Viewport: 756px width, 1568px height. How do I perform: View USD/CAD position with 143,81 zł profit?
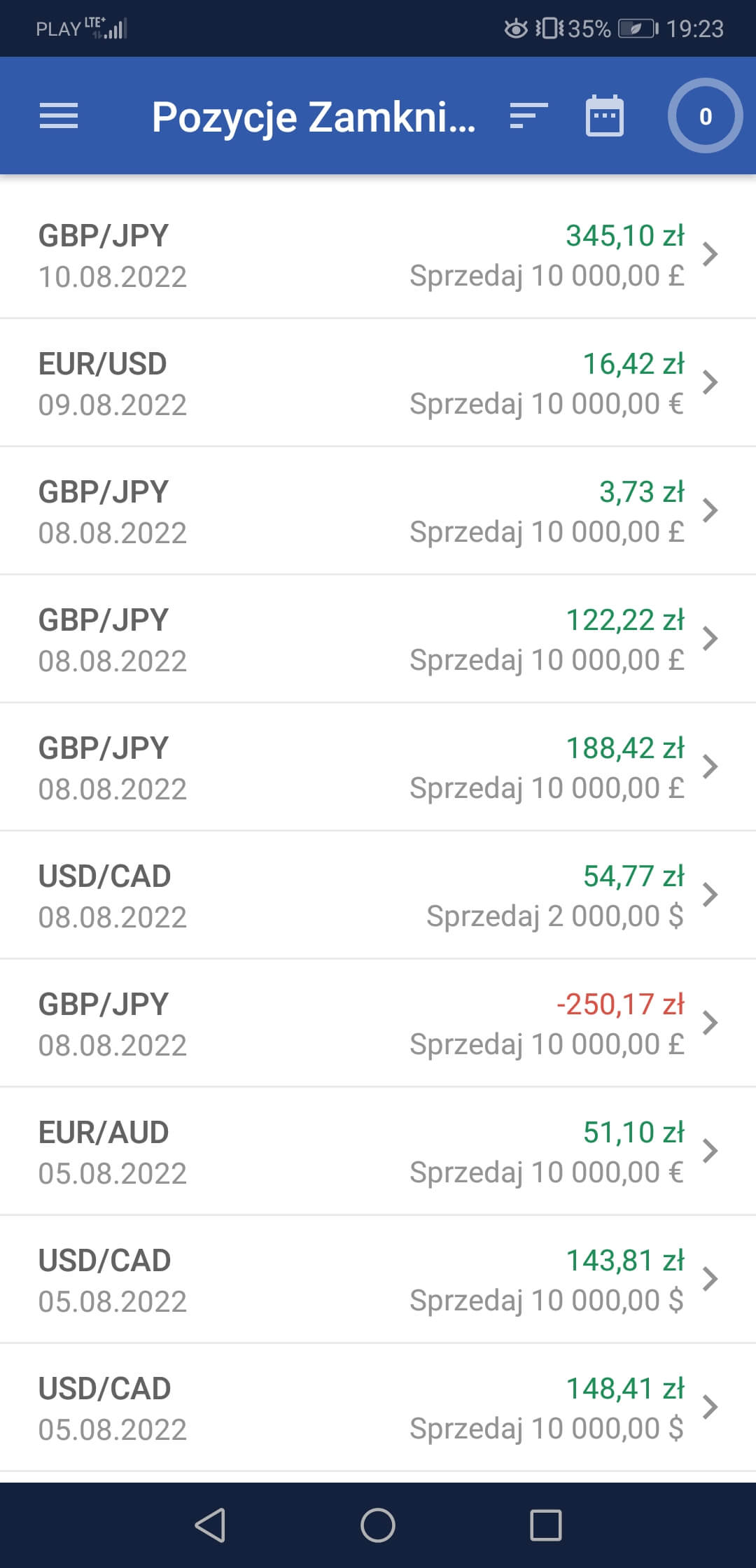pos(378,1280)
